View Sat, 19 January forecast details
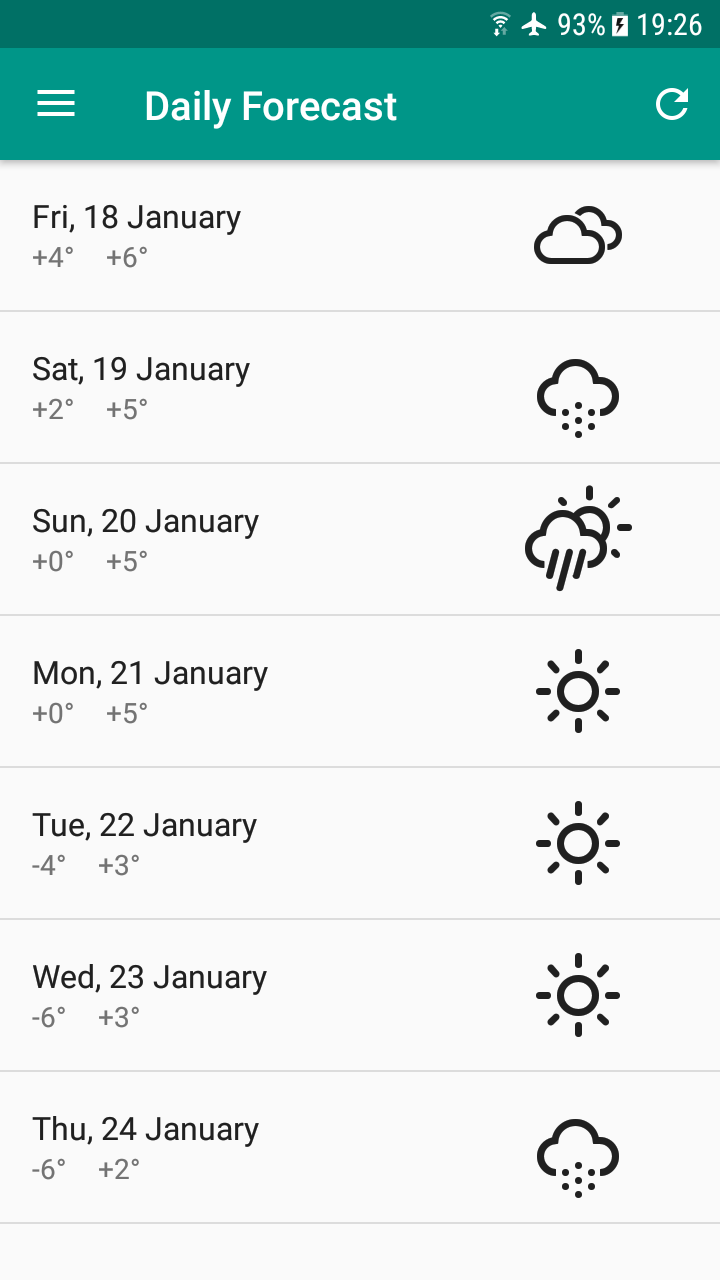720x1280 pixels. pos(360,388)
